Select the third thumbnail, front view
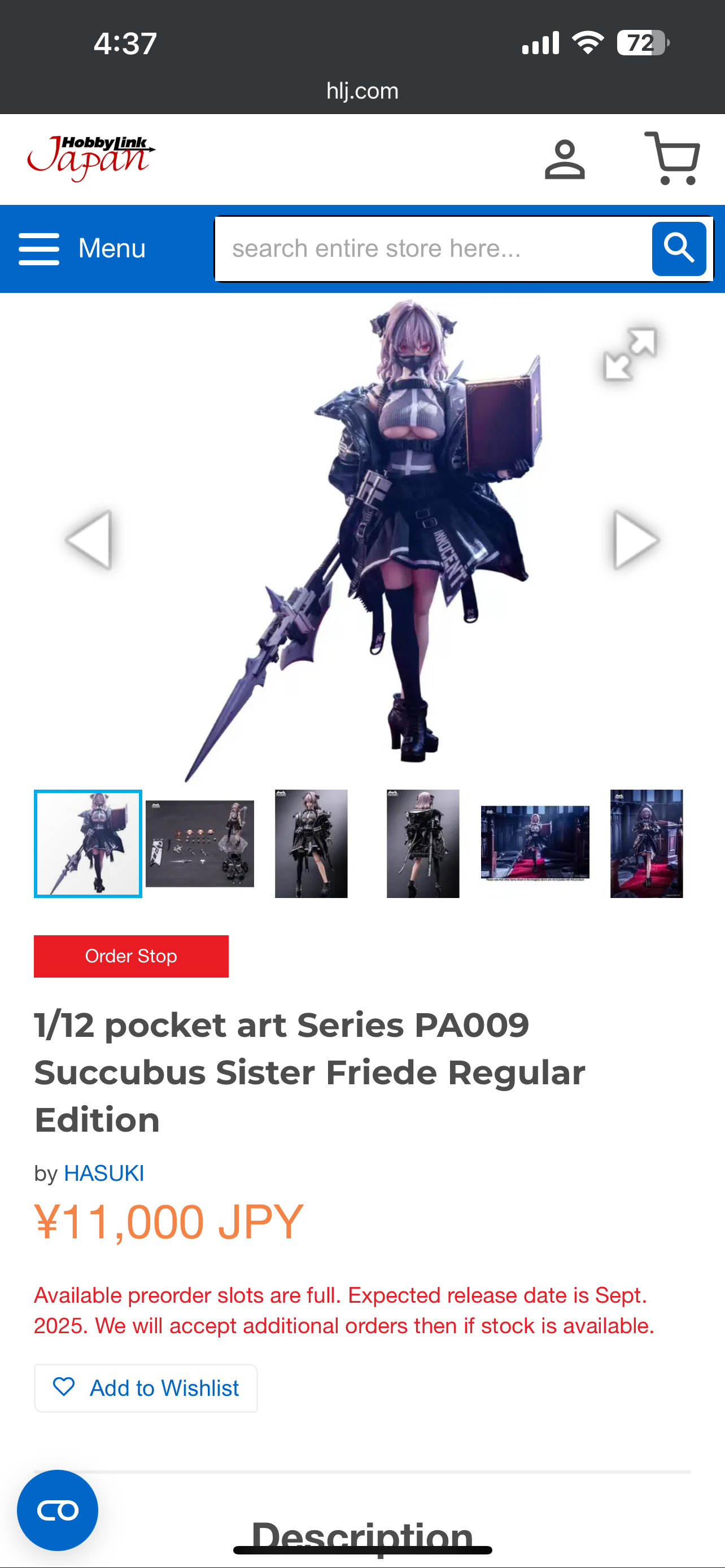Viewport: 725px width, 1568px height. (311, 844)
